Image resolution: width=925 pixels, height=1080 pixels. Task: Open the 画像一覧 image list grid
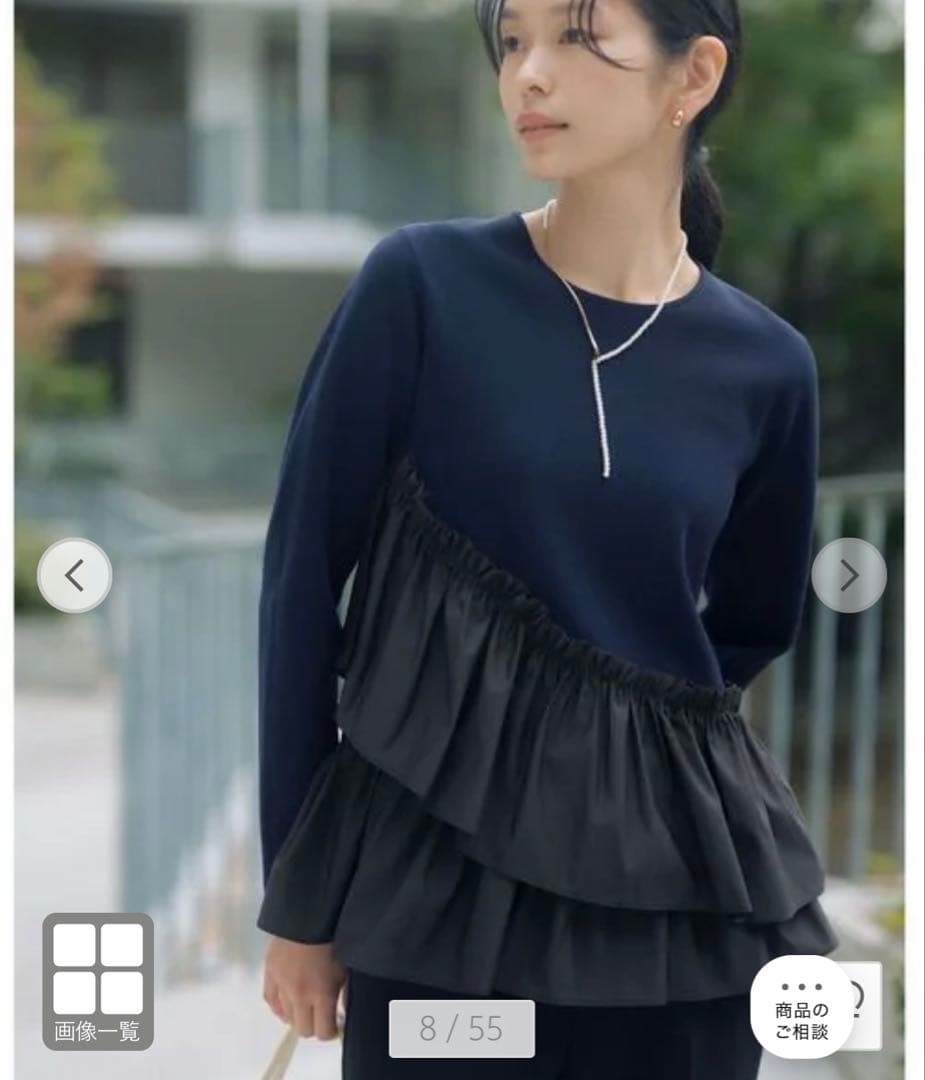98,980
